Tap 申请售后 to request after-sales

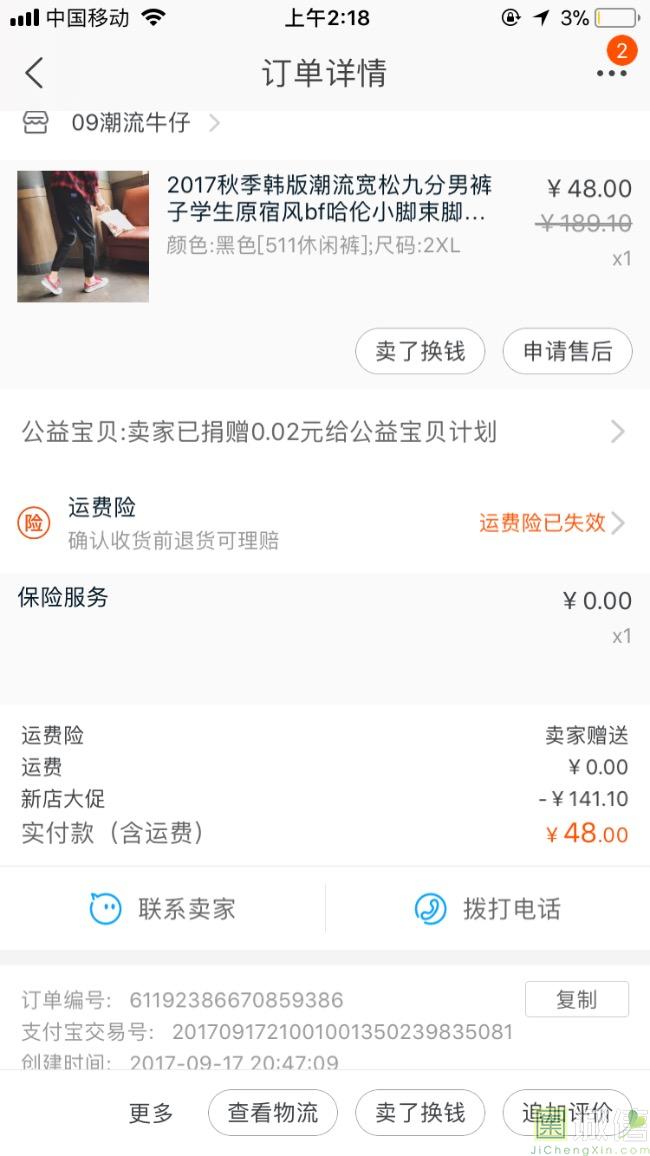567,351
